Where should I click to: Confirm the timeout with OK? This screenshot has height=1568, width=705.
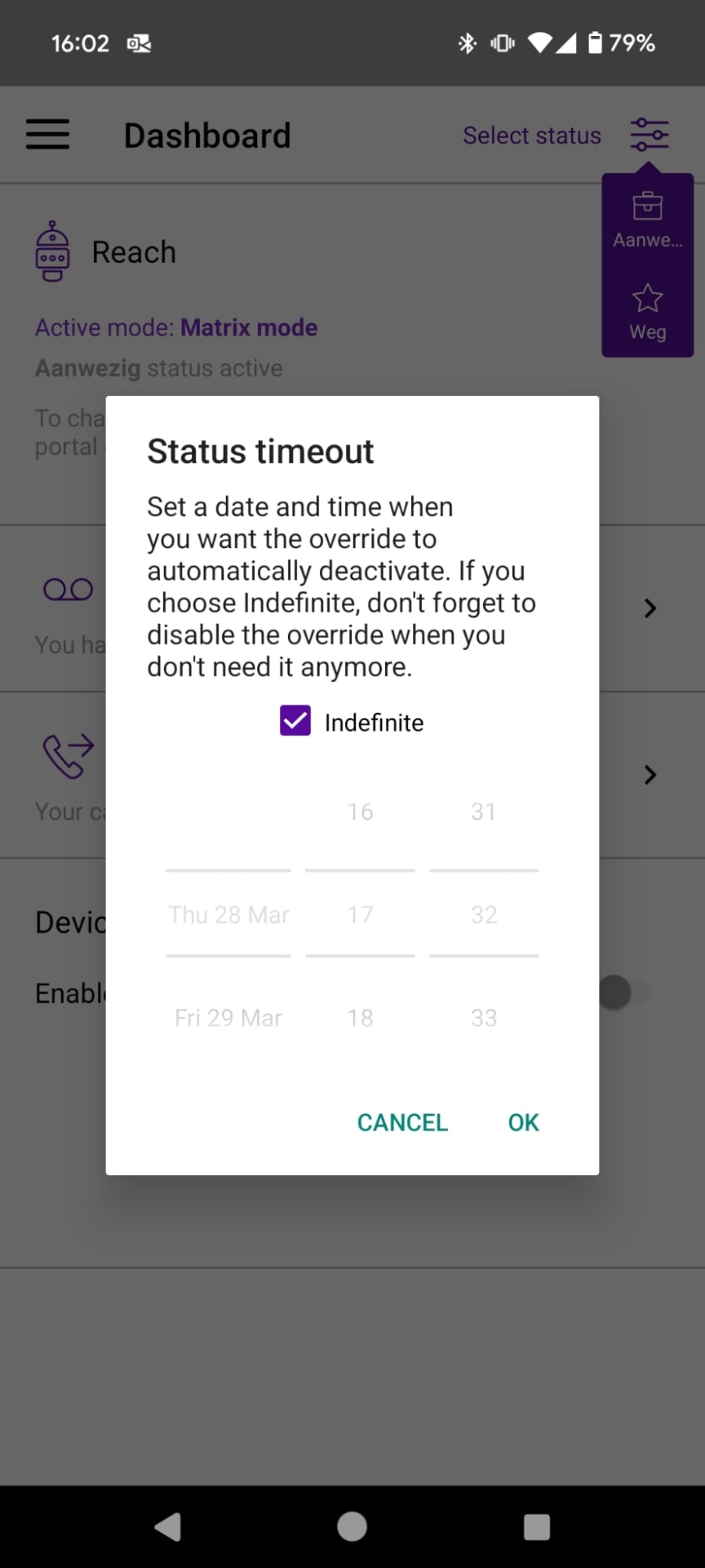523,1122
